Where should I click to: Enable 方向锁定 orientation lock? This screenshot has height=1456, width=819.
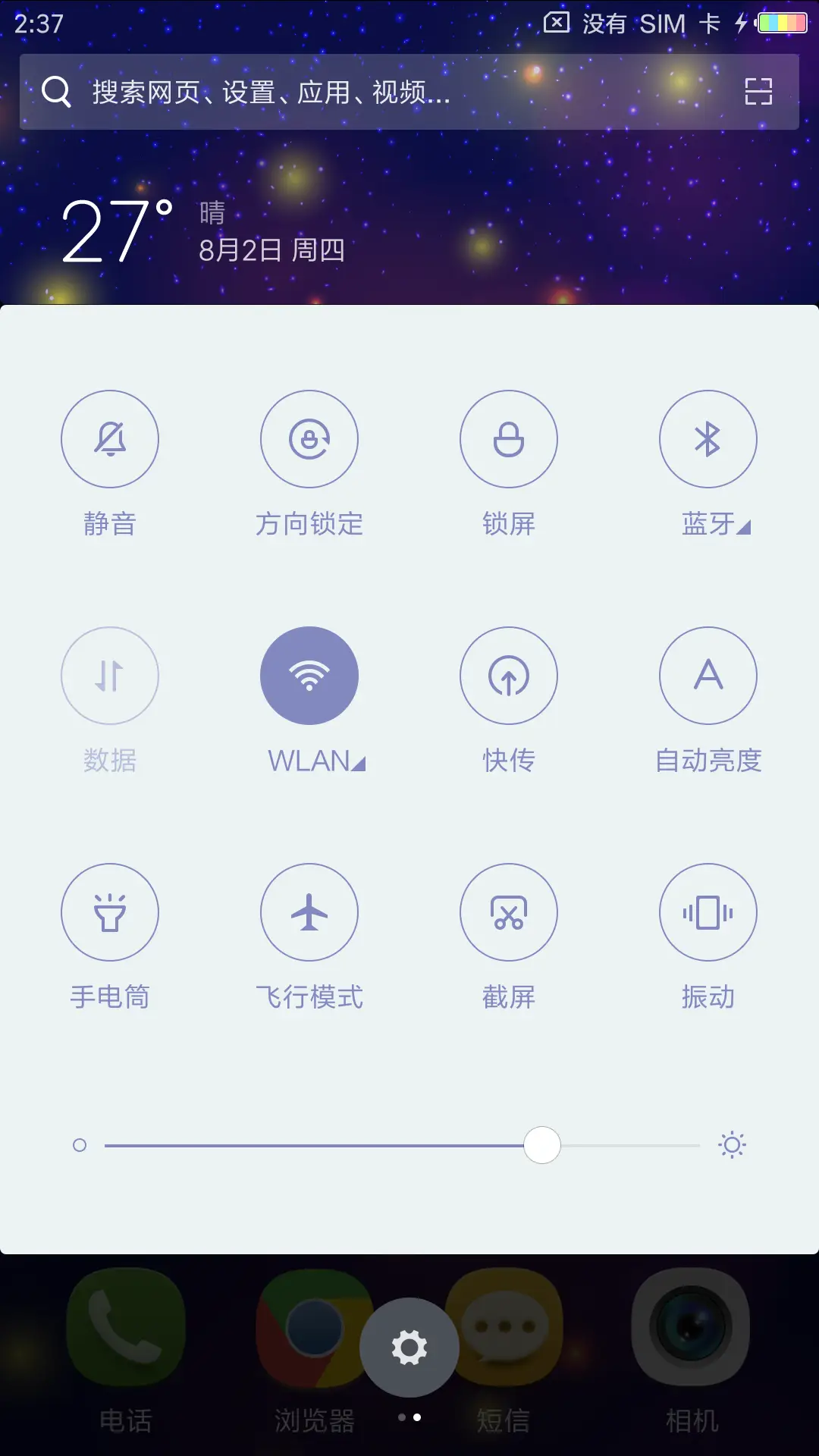tap(309, 439)
